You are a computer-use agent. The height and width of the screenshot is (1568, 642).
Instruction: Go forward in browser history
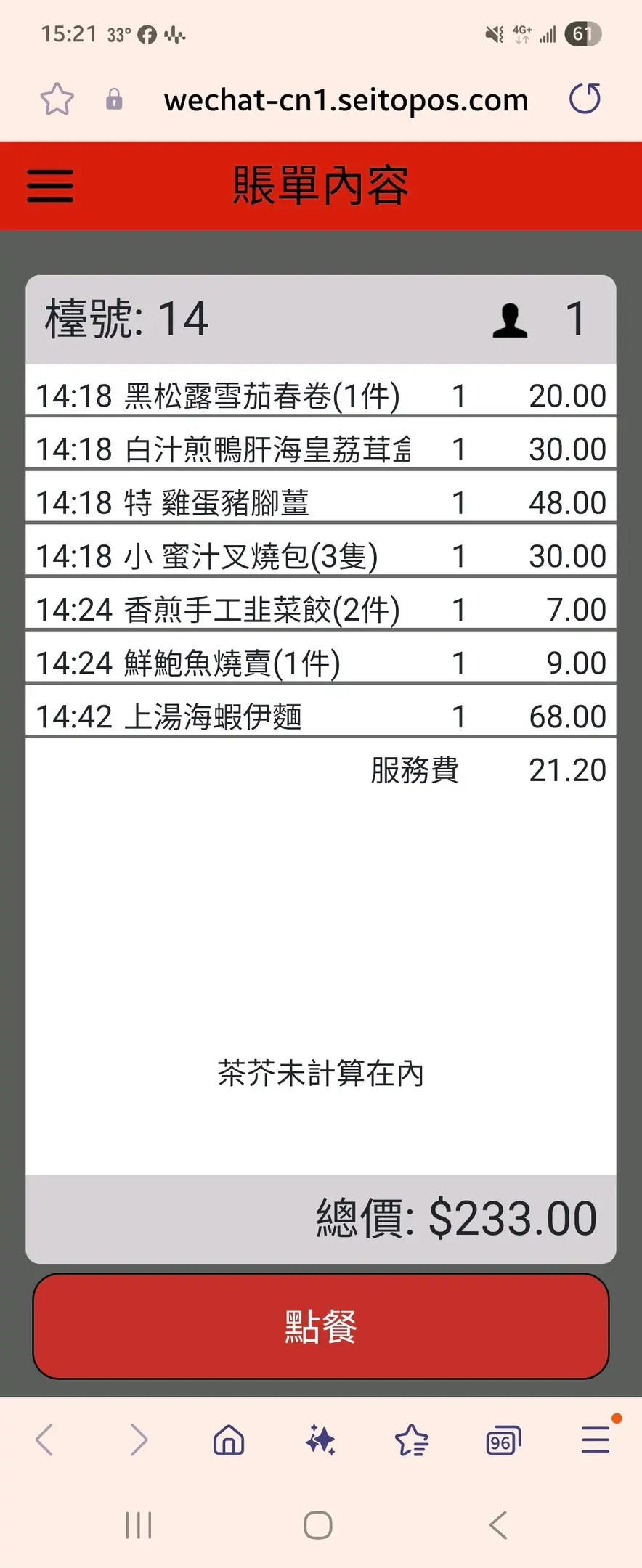(138, 1440)
